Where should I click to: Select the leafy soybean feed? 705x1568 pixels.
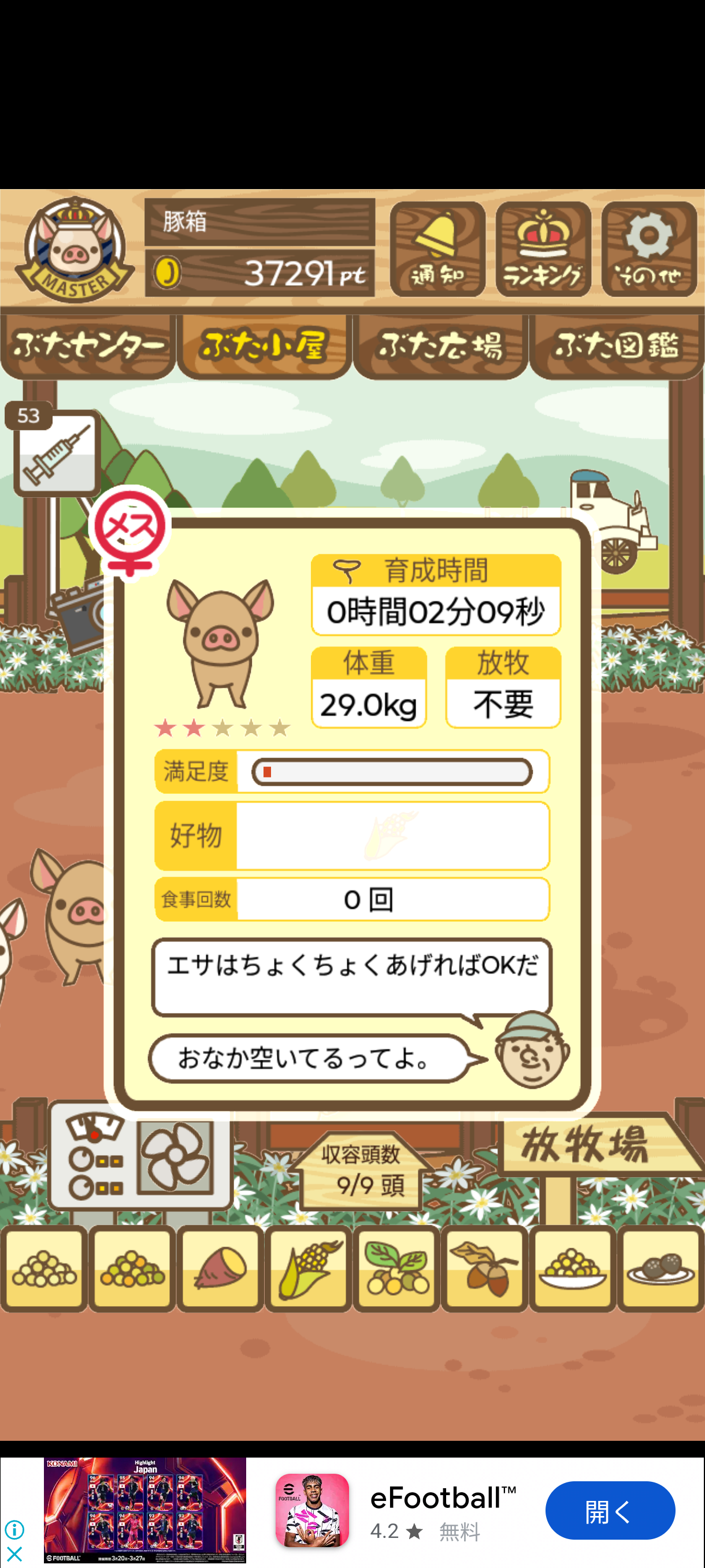pyautogui.click(x=396, y=1269)
